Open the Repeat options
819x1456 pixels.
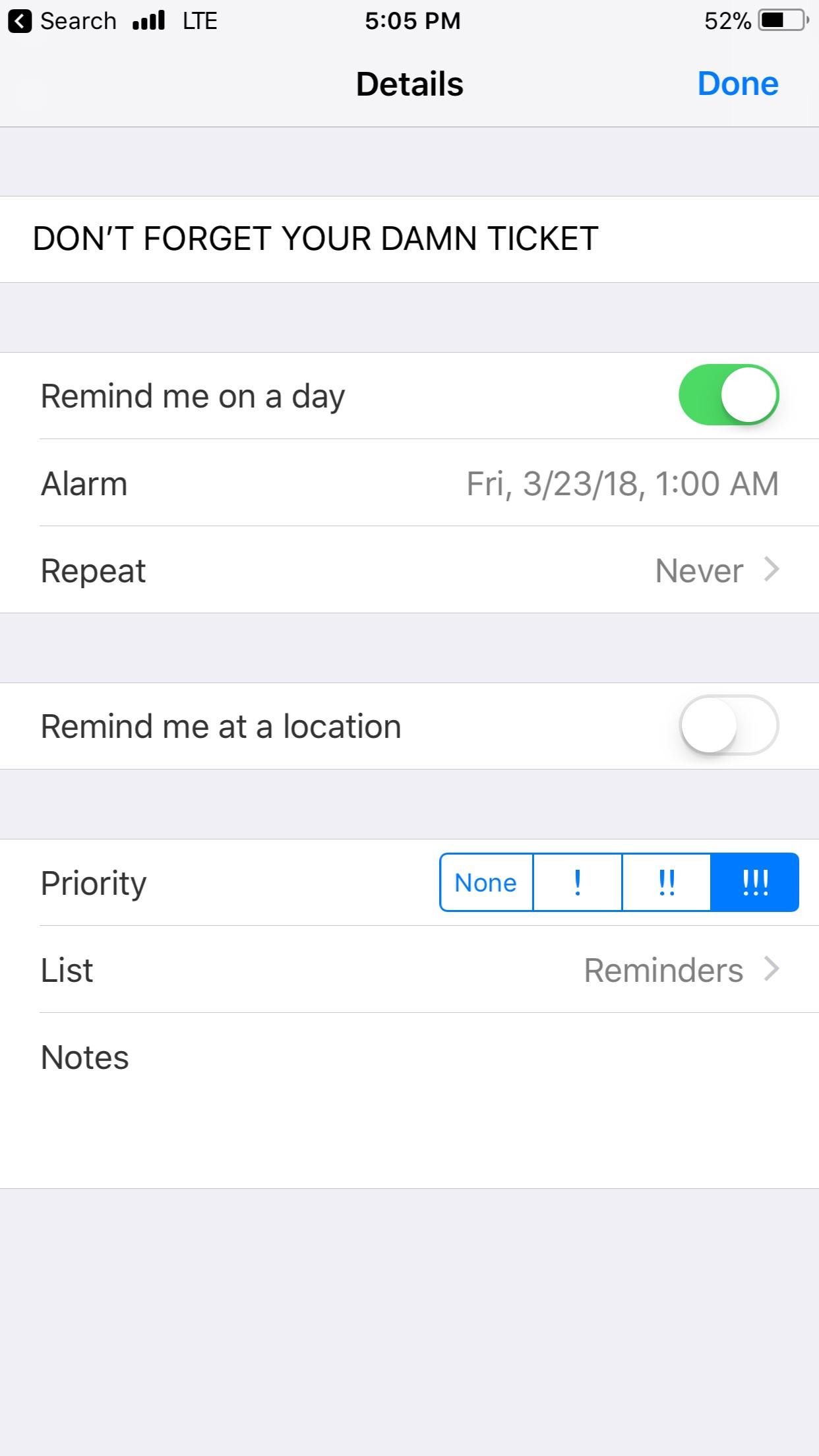pyautogui.click(x=716, y=570)
